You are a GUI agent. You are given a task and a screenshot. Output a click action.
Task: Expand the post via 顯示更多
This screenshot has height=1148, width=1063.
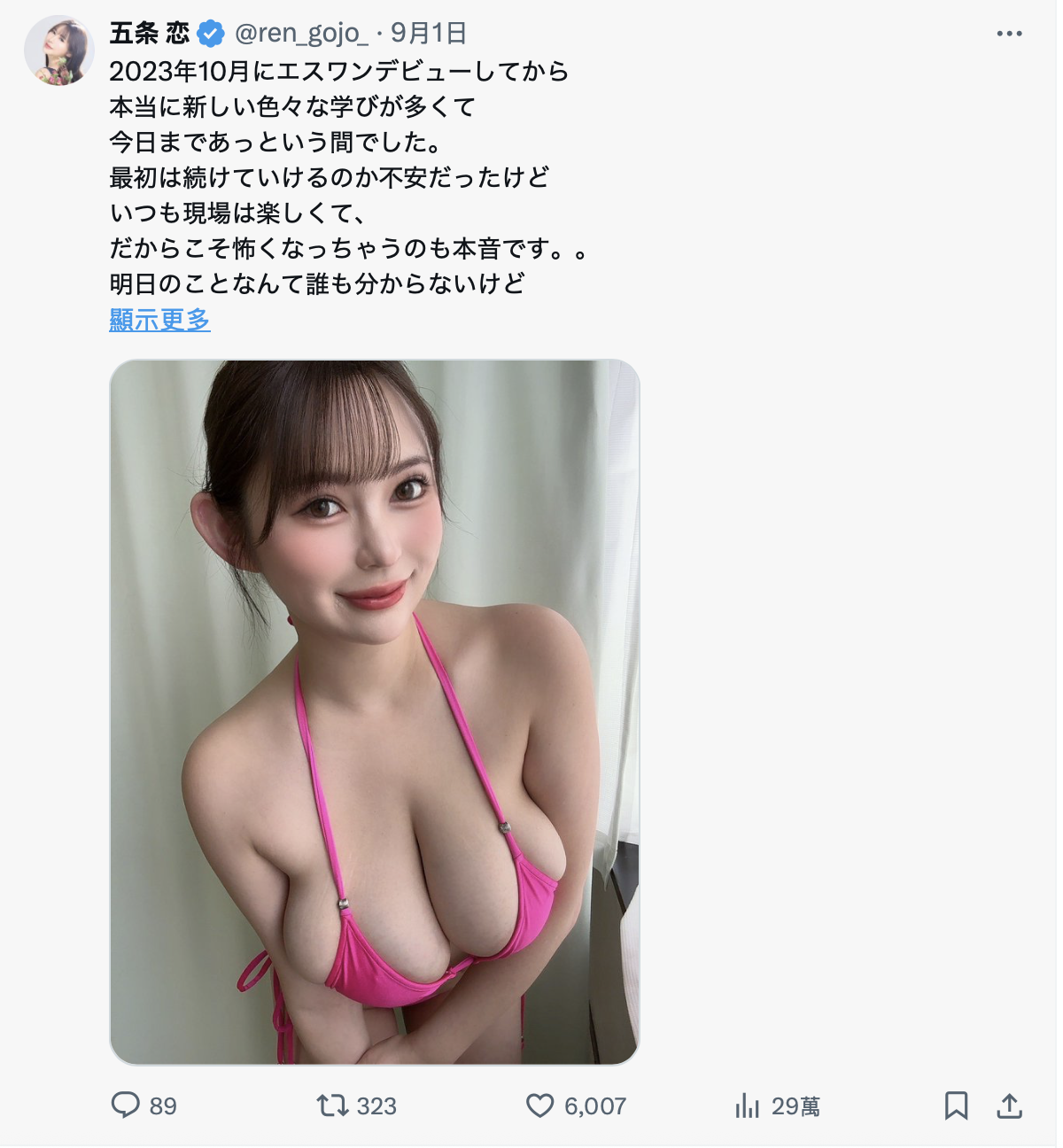(159, 320)
